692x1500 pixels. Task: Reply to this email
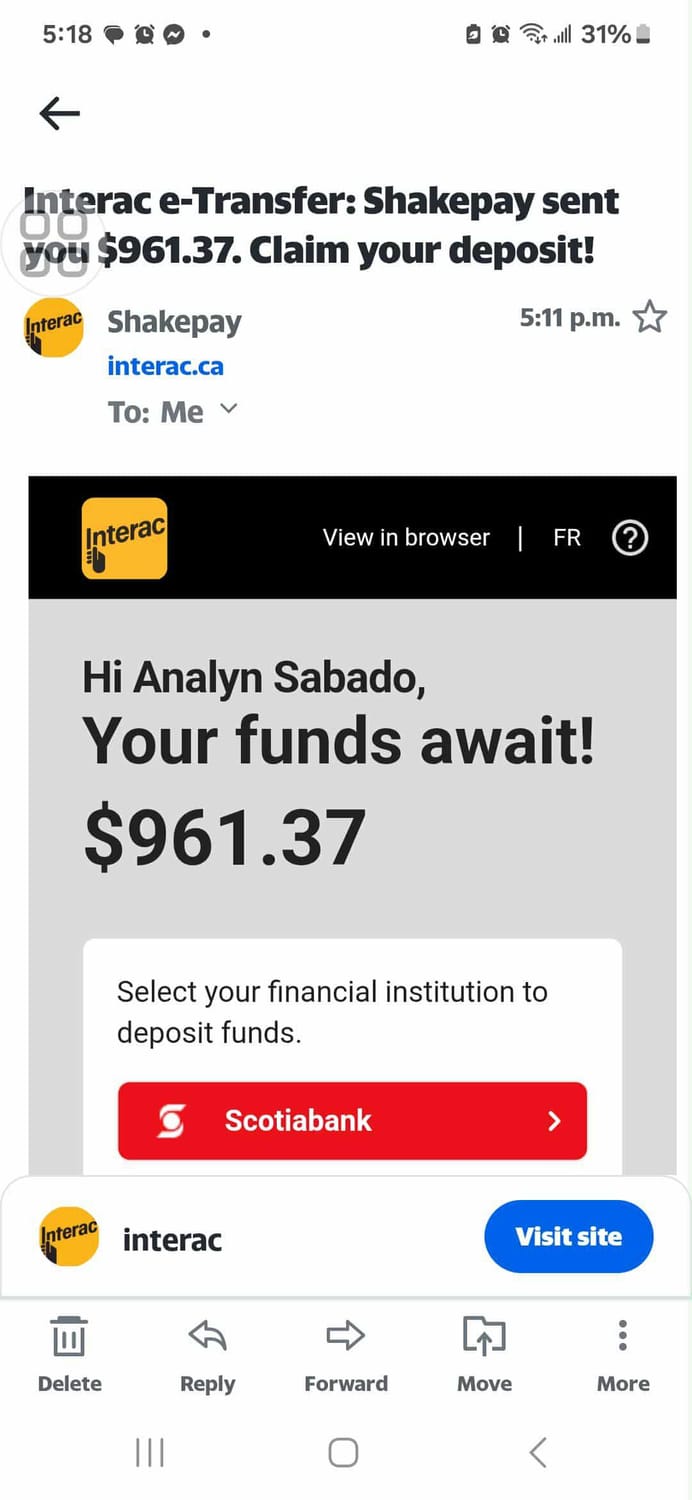[207, 1353]
